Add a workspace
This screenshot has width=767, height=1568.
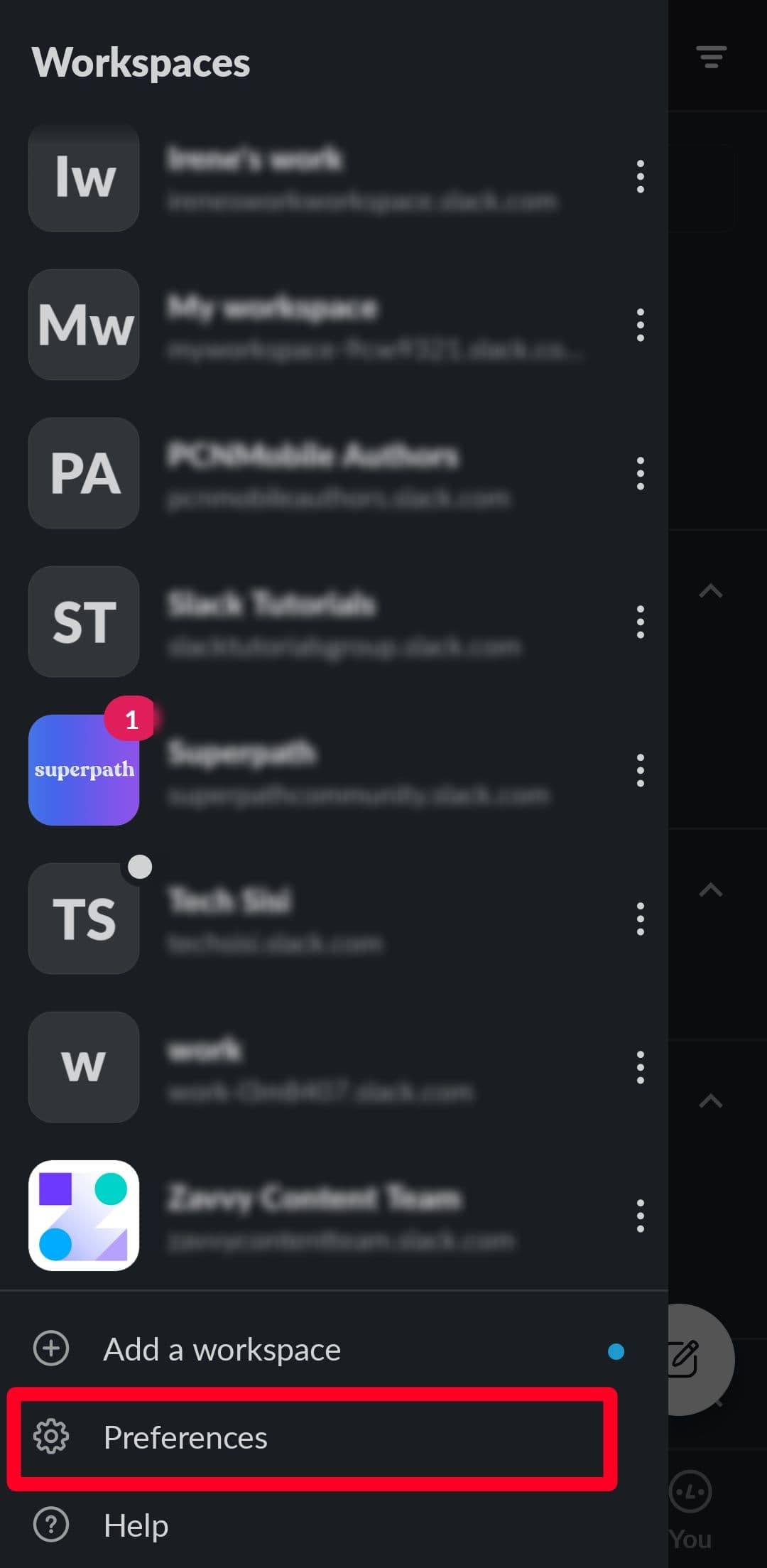[222, 1349]
